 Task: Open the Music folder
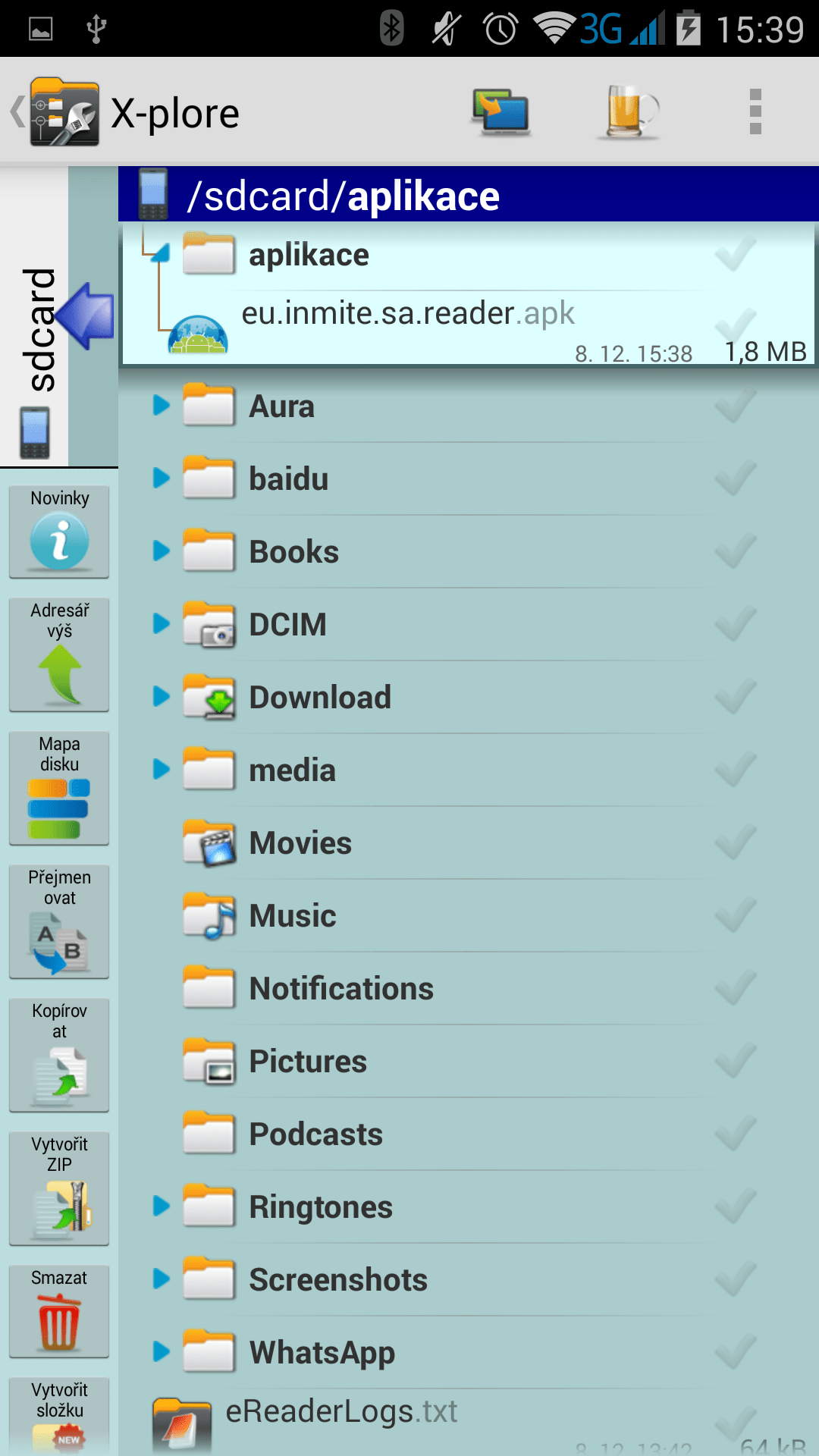(x=293, y=916)
